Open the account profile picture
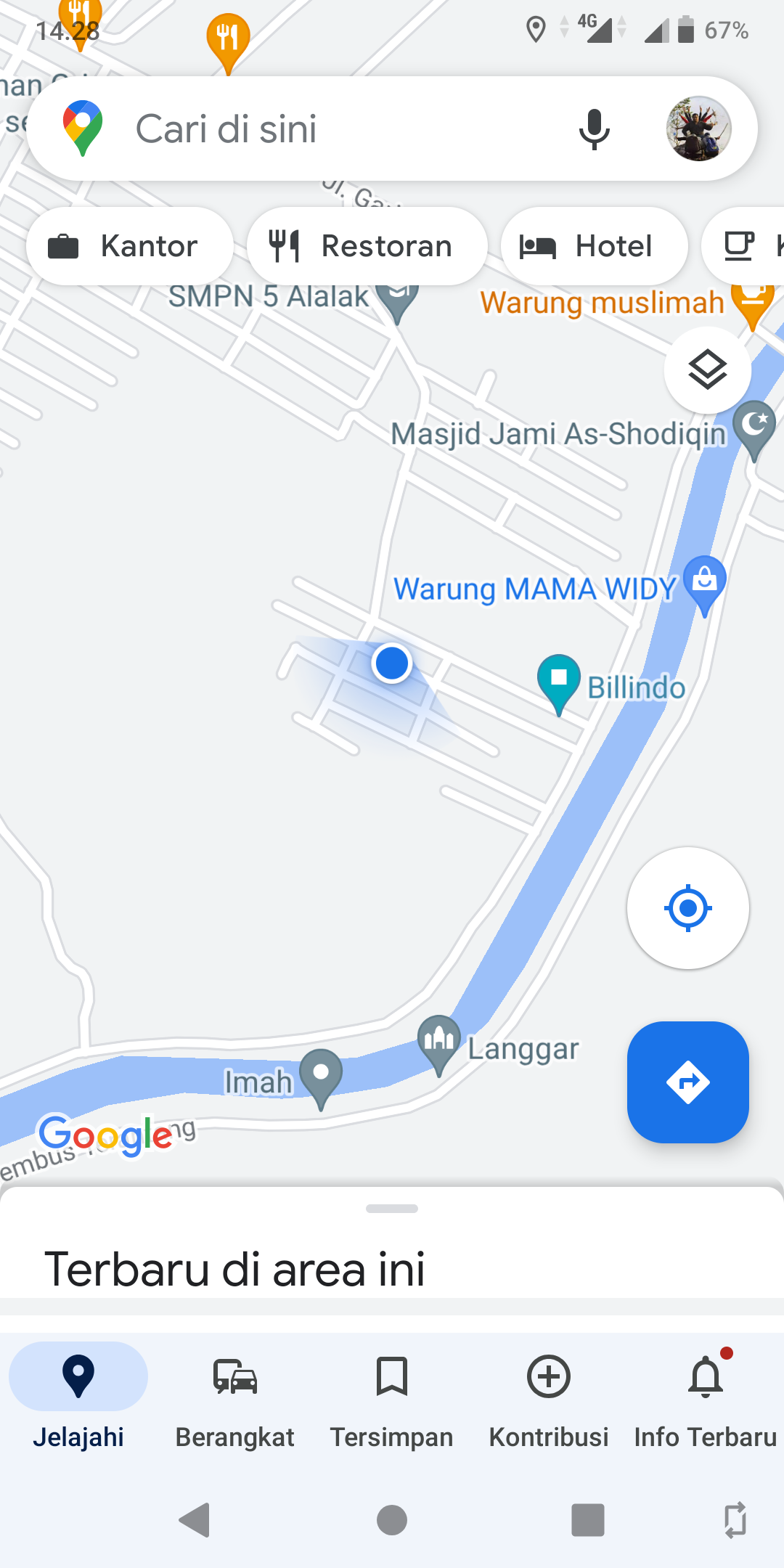The height and width of the screenshot is (1568, 784). tap(698, 129)
